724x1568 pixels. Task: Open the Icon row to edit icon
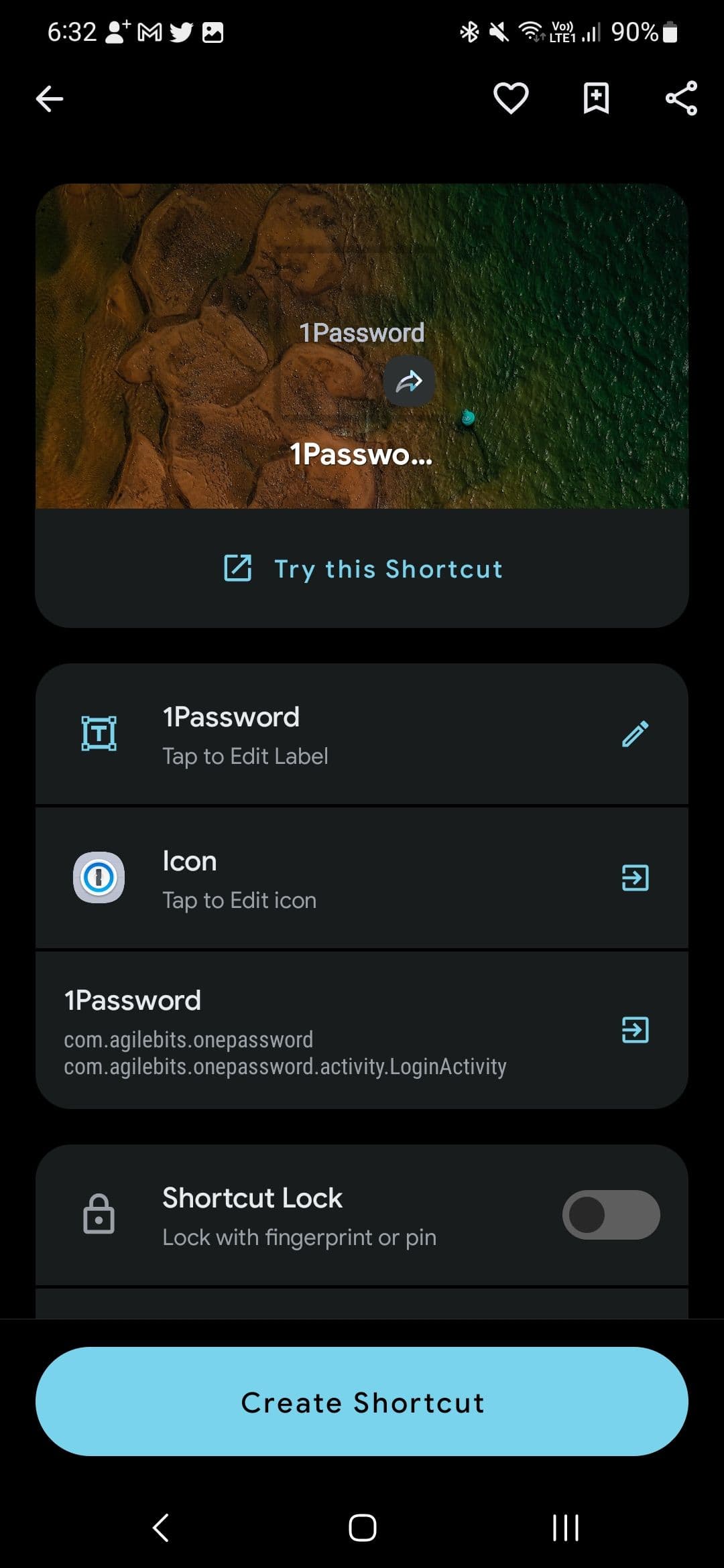tap(362, 878)
